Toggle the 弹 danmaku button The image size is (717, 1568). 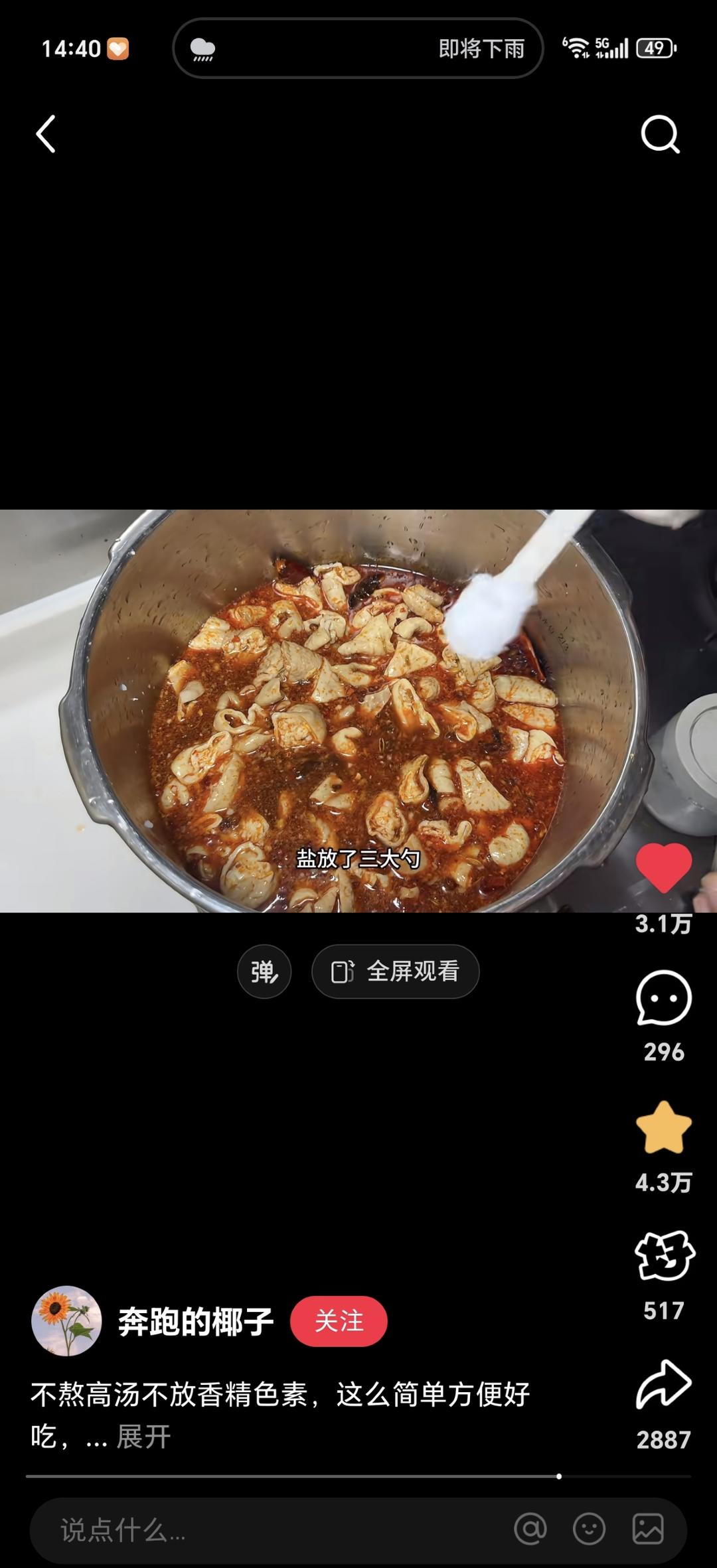(264, 972)
